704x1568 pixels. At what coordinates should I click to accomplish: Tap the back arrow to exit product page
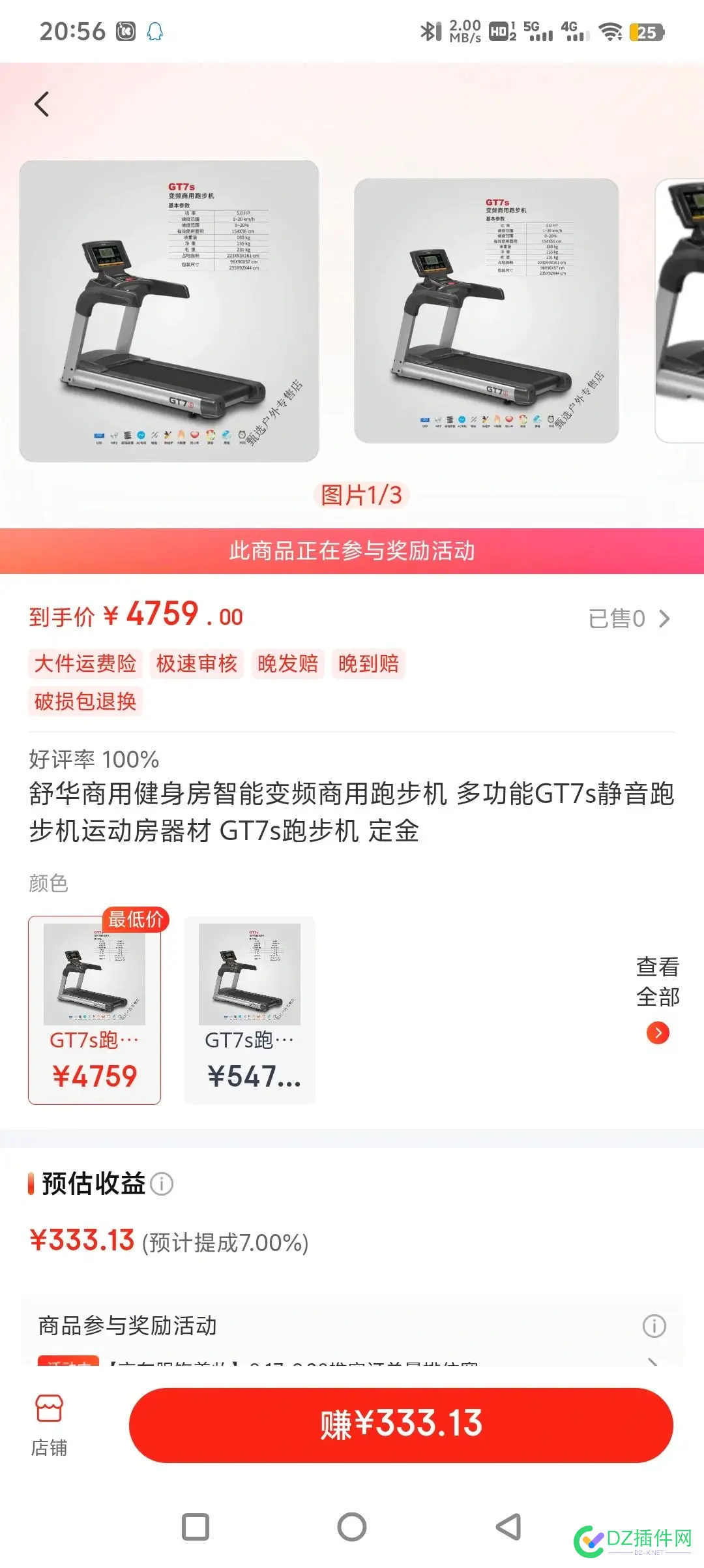(43, 104)
